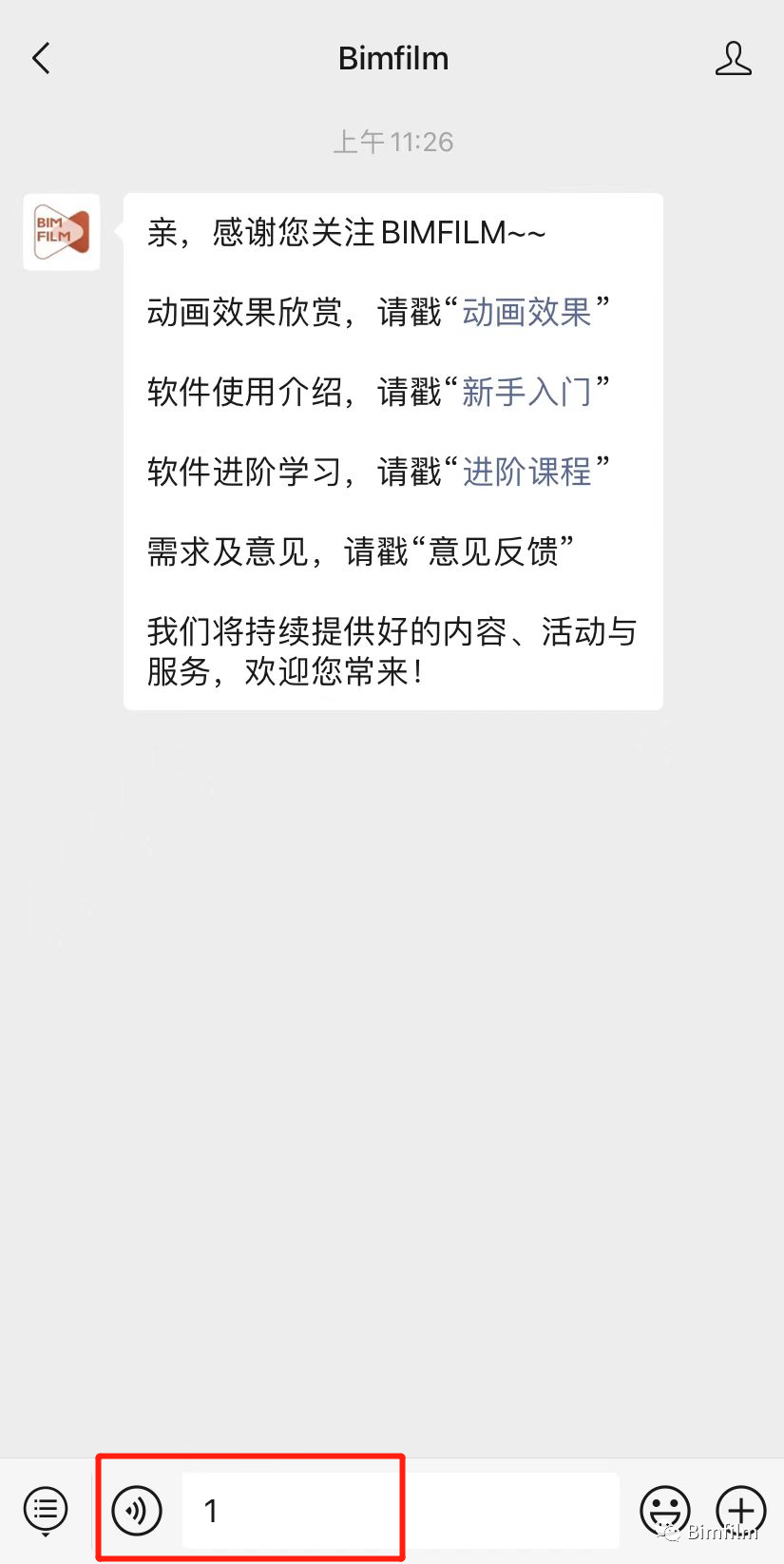This screenshot has height=1564, width=784.
Task: Open the 进阶课程 link
Action: [x=526, y=472]
